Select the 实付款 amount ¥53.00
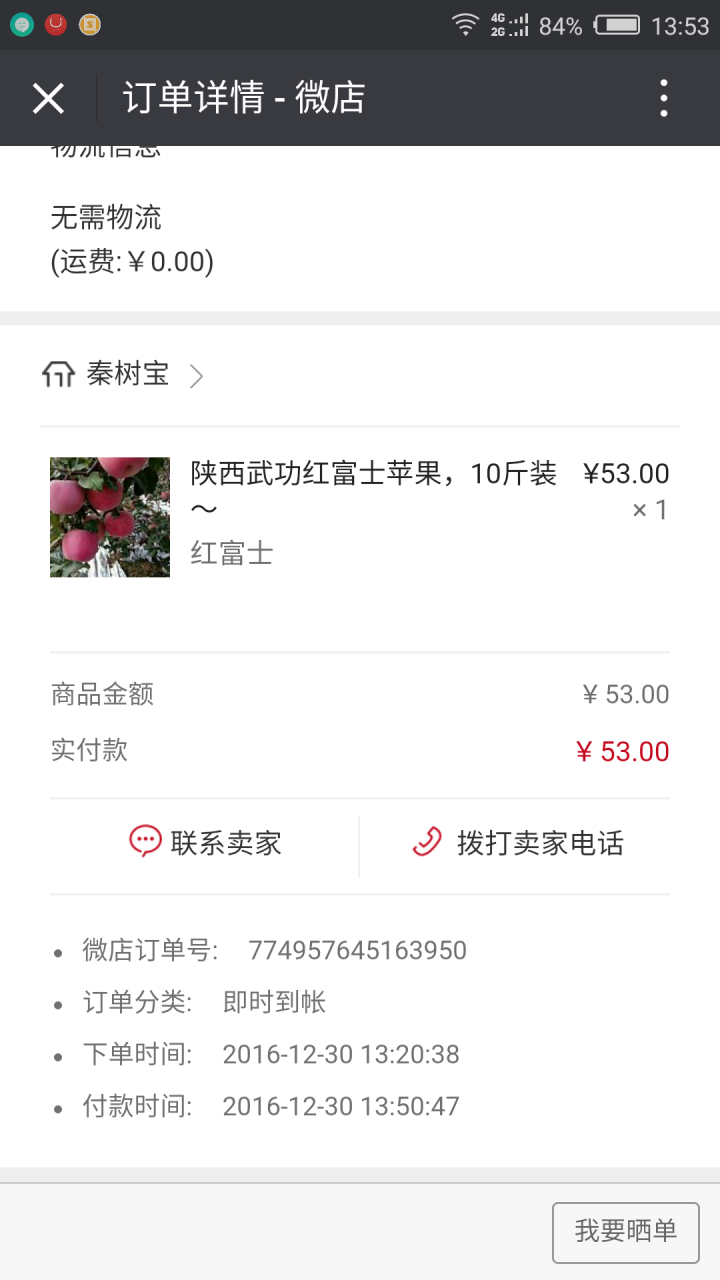This screenshot has height=1280, width=720. pyautogui.click(x=621, y=750)
